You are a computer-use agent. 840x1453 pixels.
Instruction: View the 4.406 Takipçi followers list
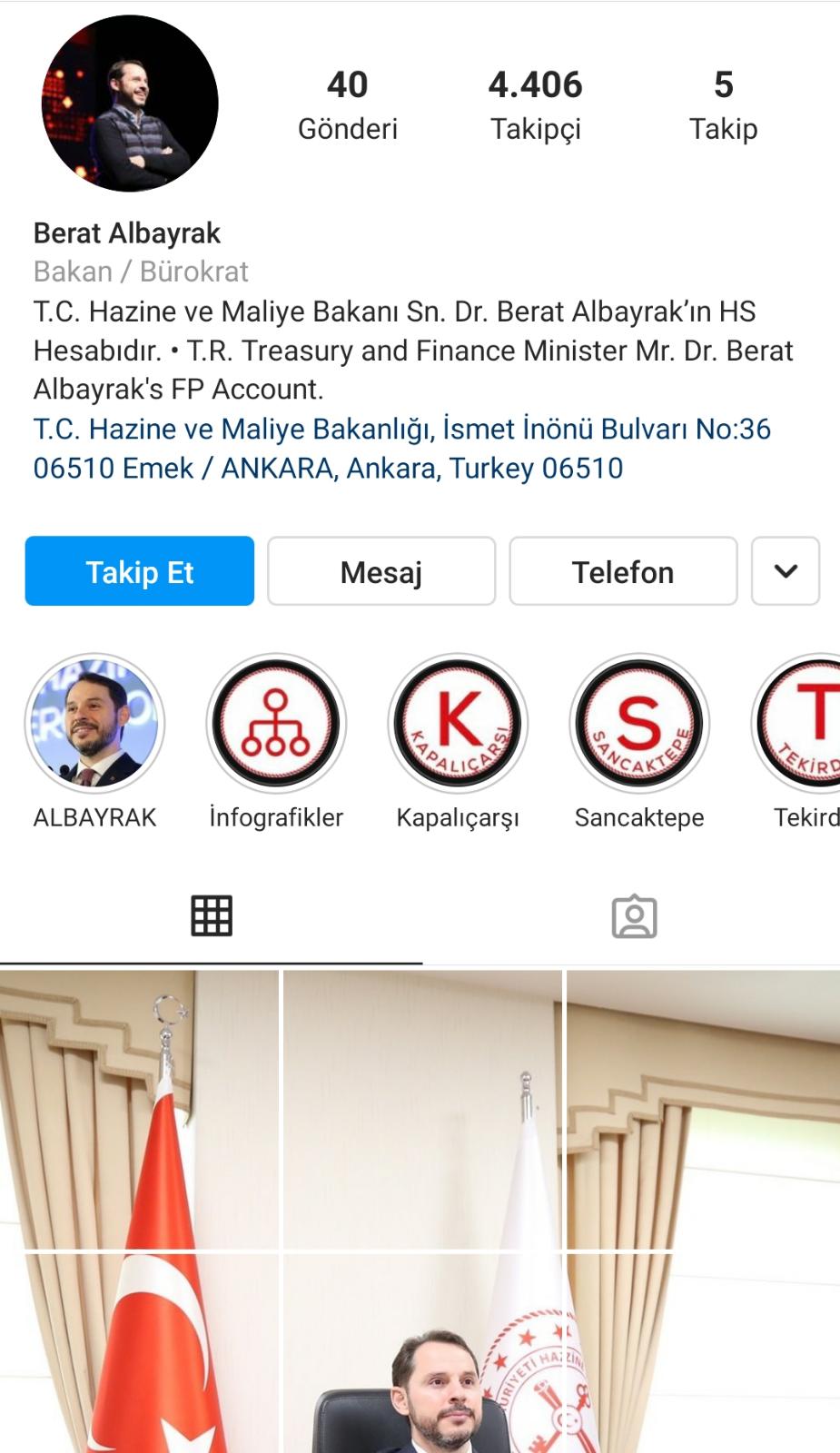(536, 104)
